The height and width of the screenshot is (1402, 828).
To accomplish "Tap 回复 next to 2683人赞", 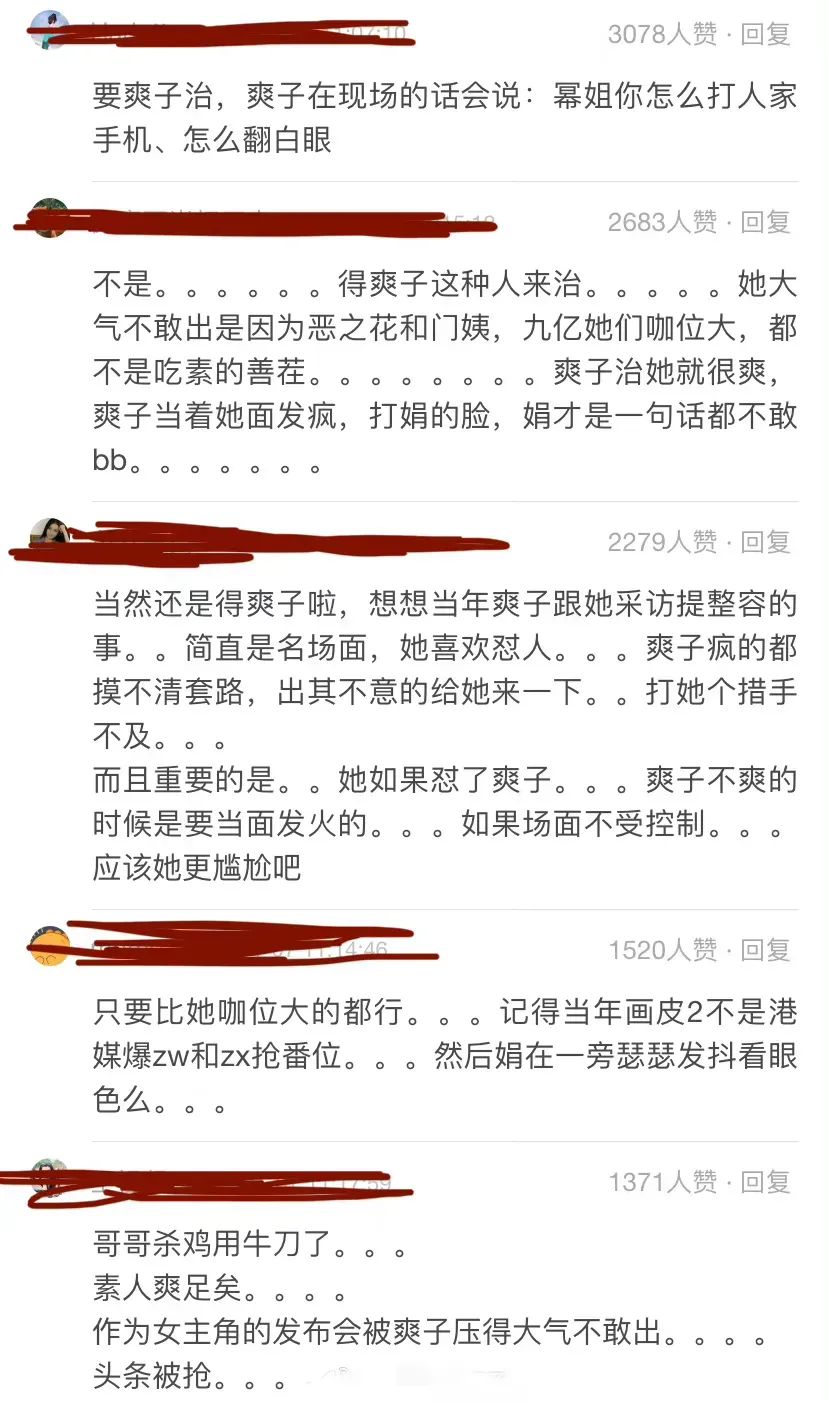I will pos(766,222).
